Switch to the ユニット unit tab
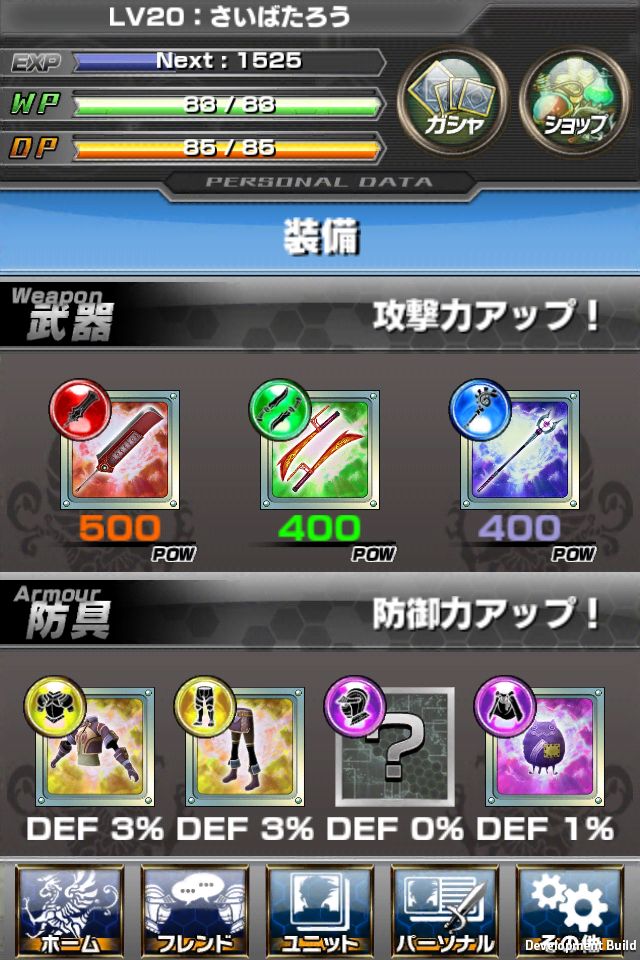Screen dimensions: 640x960 pos(319,910)
